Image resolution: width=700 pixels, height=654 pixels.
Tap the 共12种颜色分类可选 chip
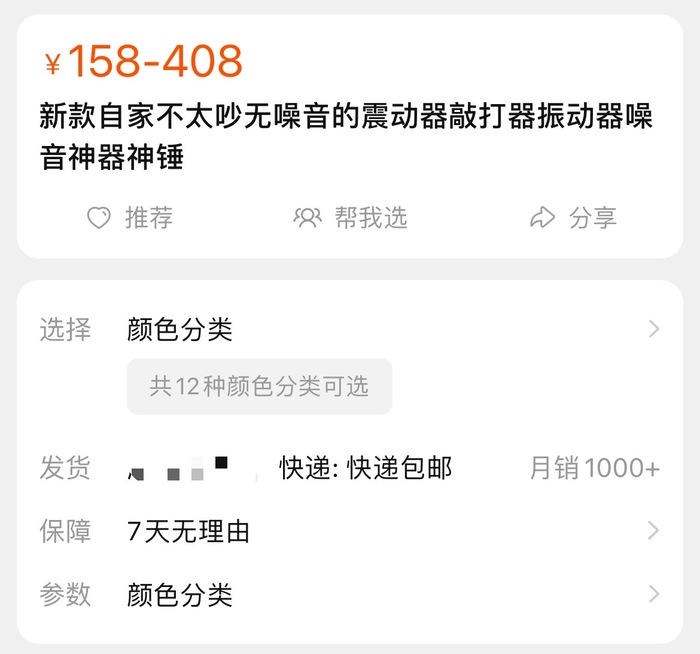point(259,386)
